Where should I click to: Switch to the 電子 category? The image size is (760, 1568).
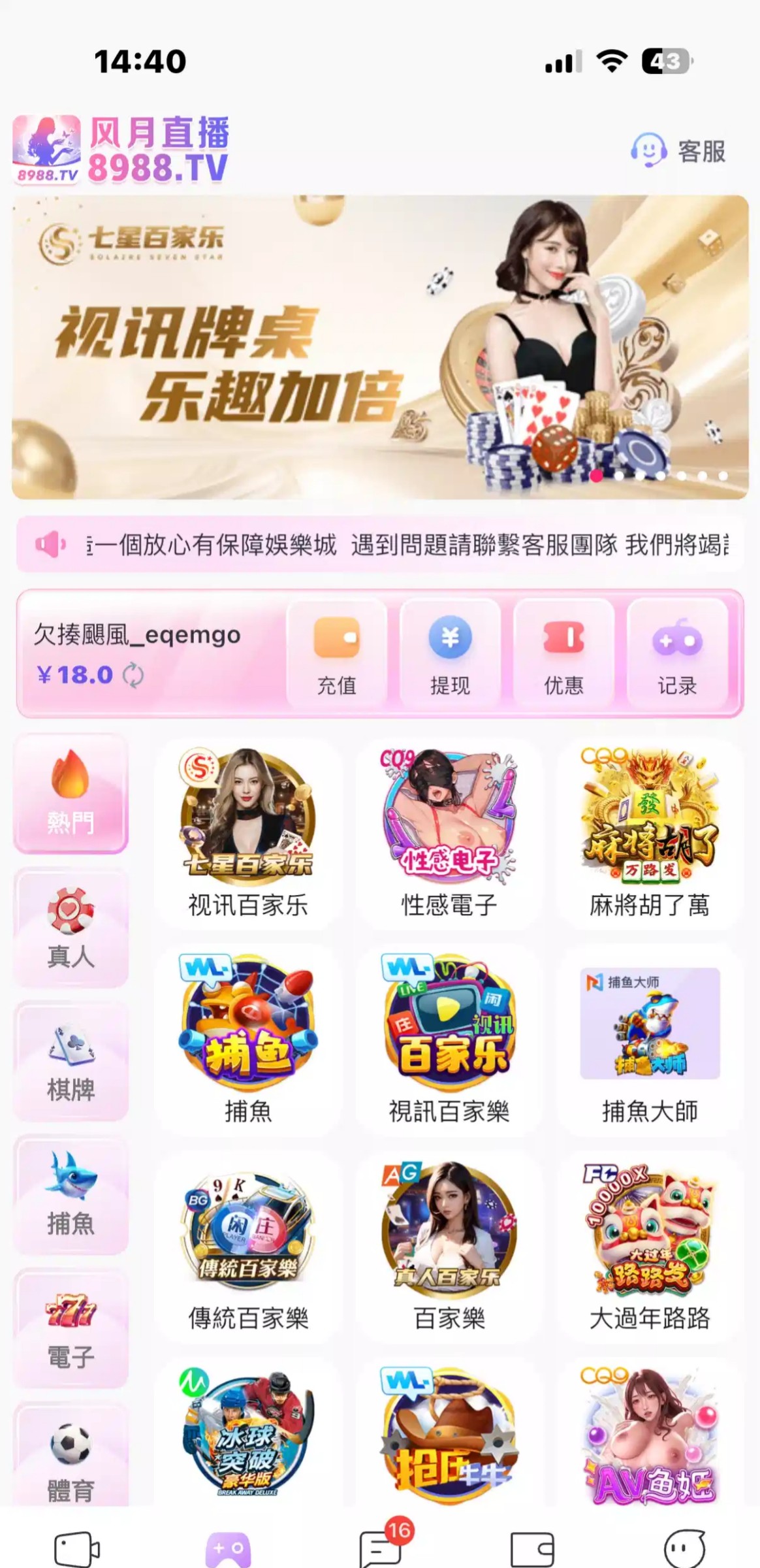tap(71, 1328)
